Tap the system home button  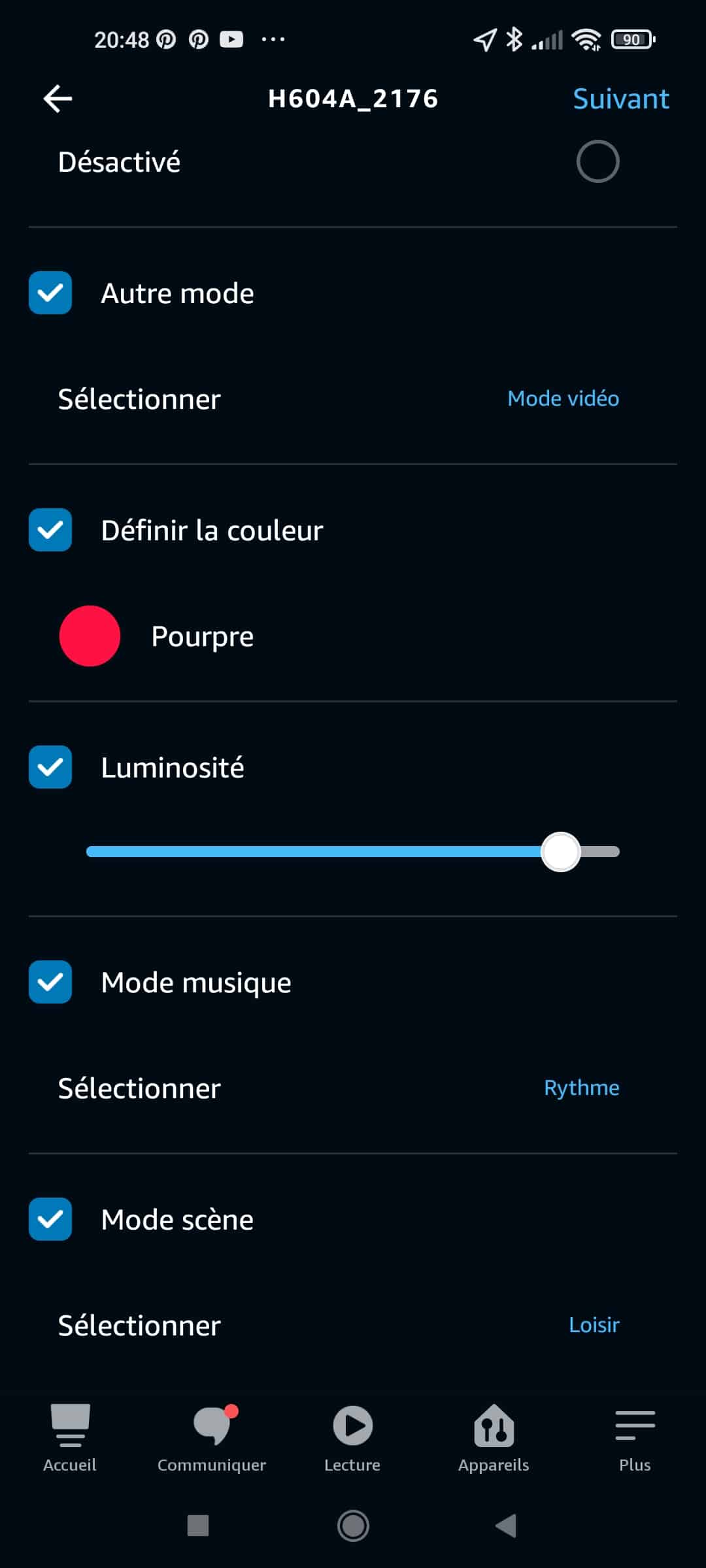(353, 1526)
